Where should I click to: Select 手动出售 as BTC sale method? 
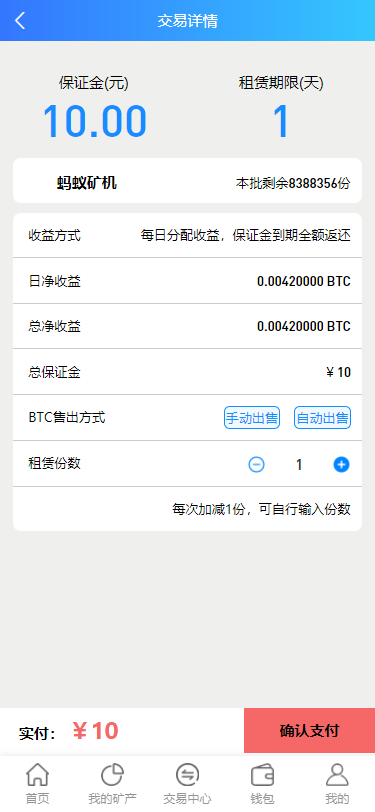pos(252,417)
